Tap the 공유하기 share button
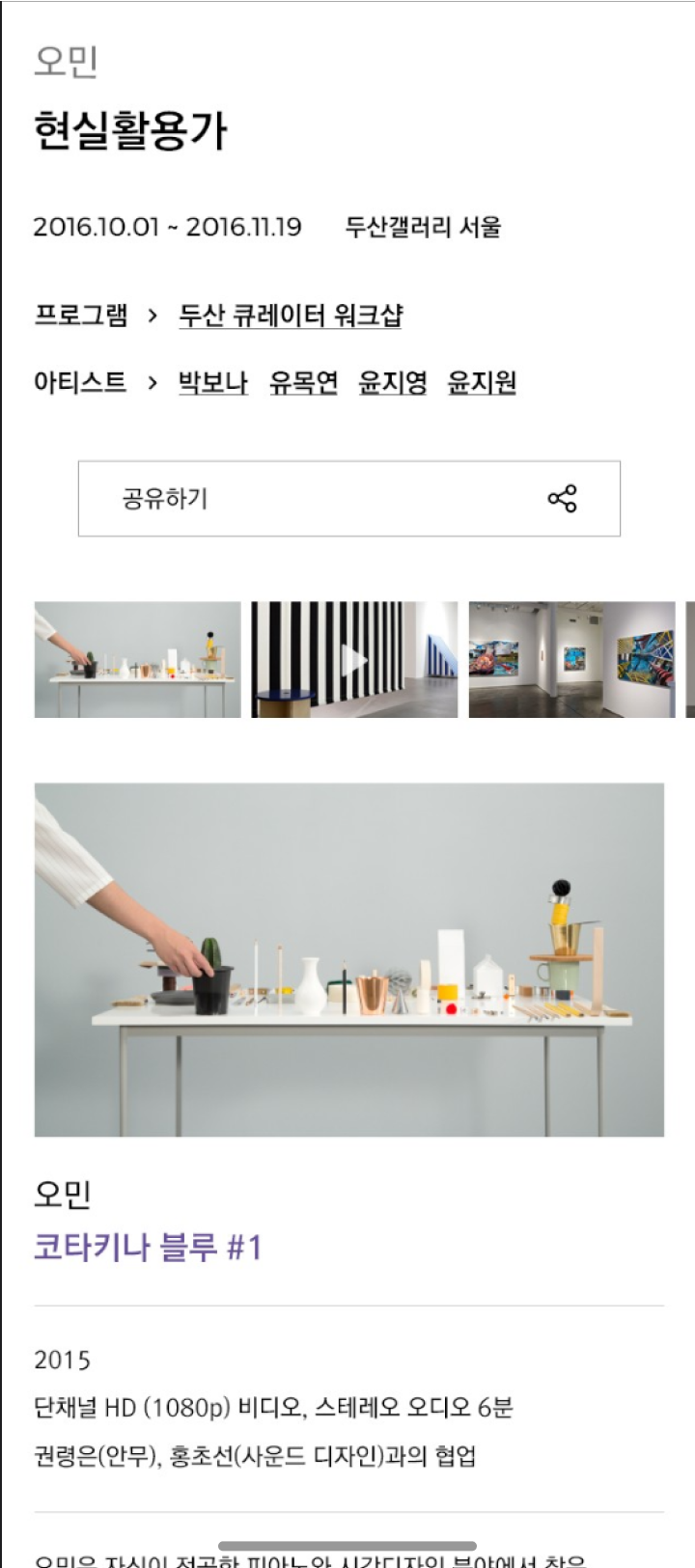This screenshot has width=695, height=1568. [x=348, y=499]
